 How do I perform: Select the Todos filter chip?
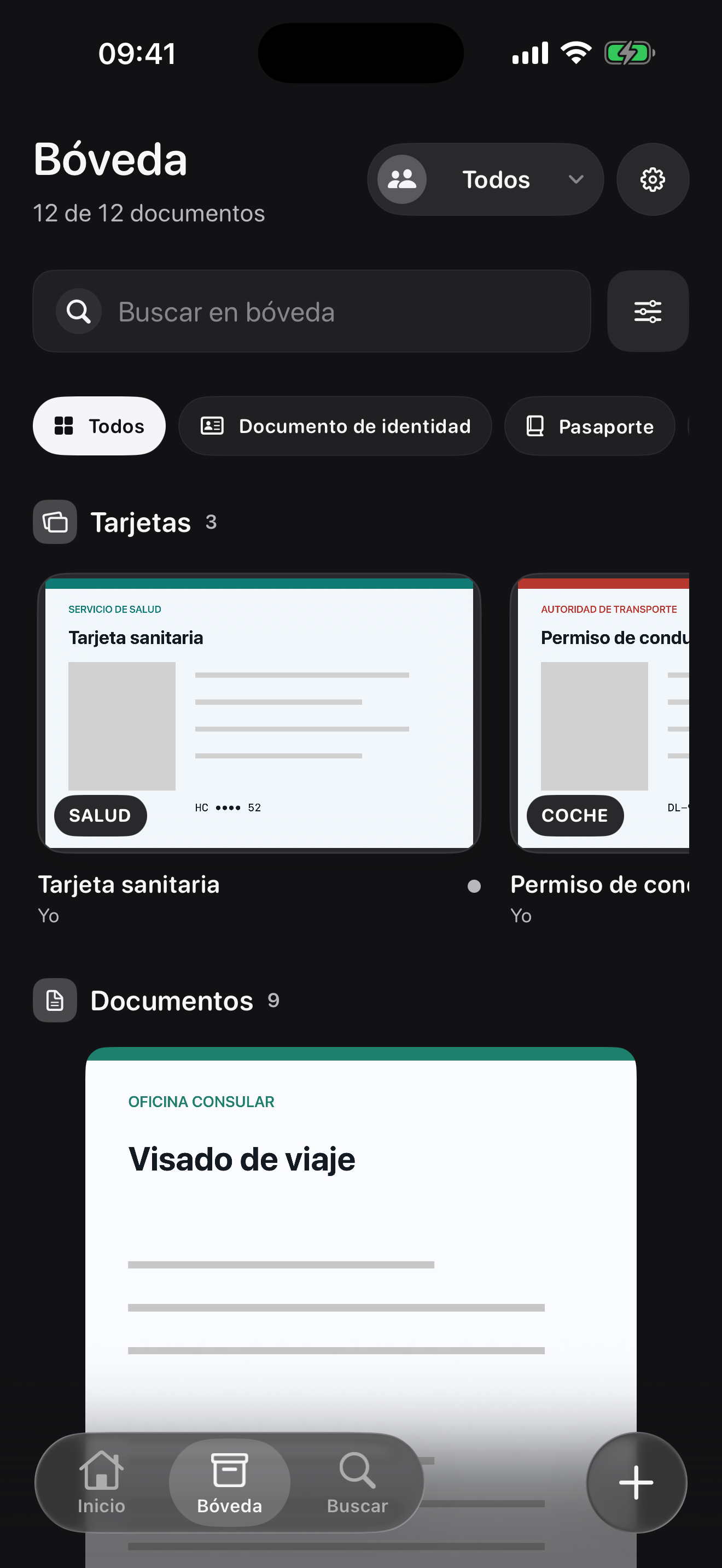click(x=99, y=426)
